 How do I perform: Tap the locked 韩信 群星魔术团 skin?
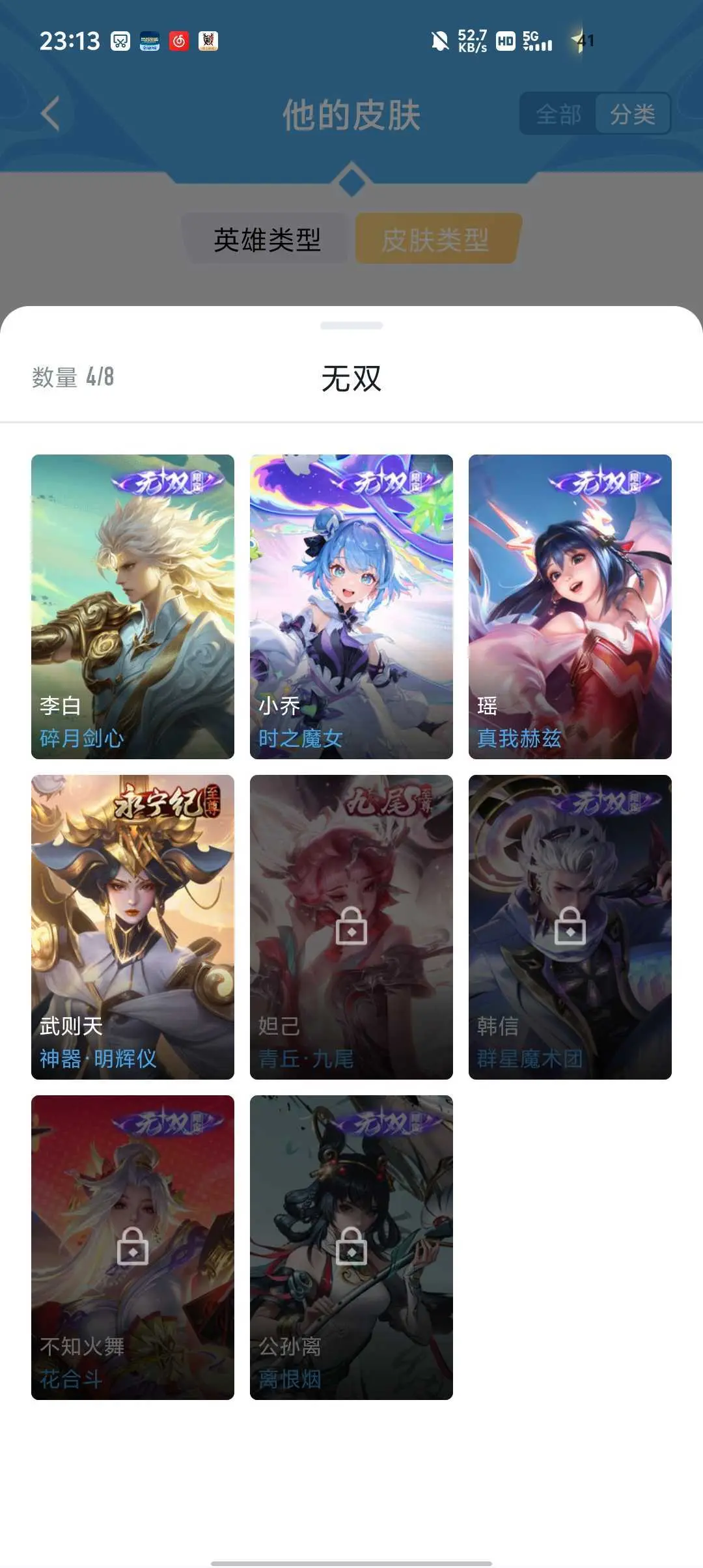point(570,927)
